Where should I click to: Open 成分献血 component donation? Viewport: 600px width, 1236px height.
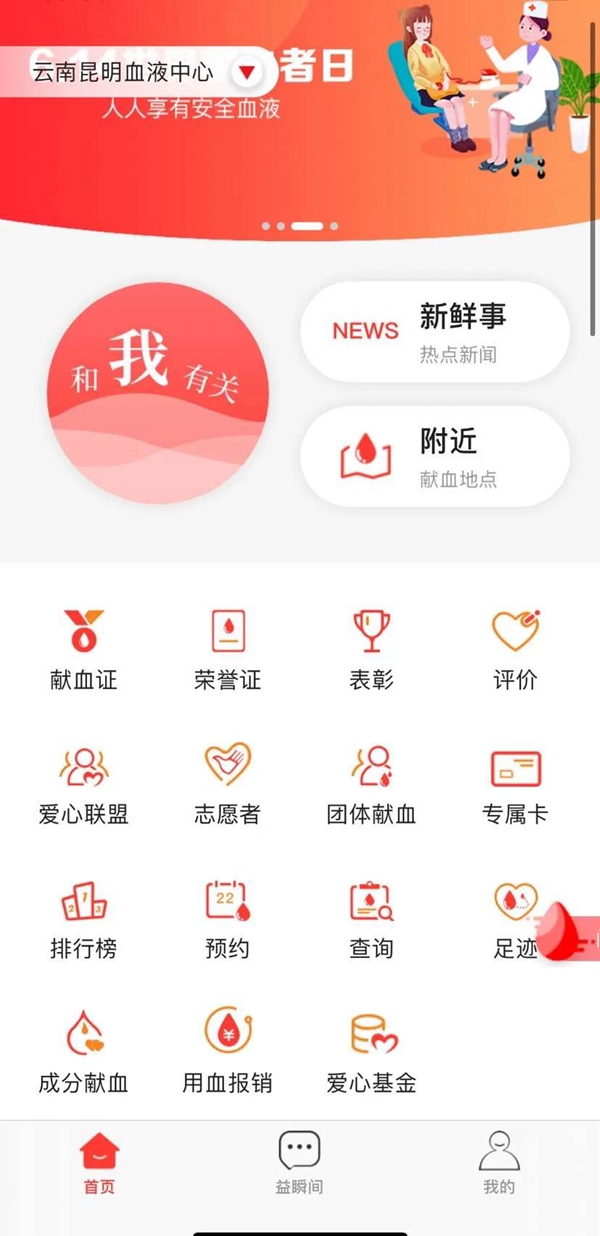(83, 1052)
